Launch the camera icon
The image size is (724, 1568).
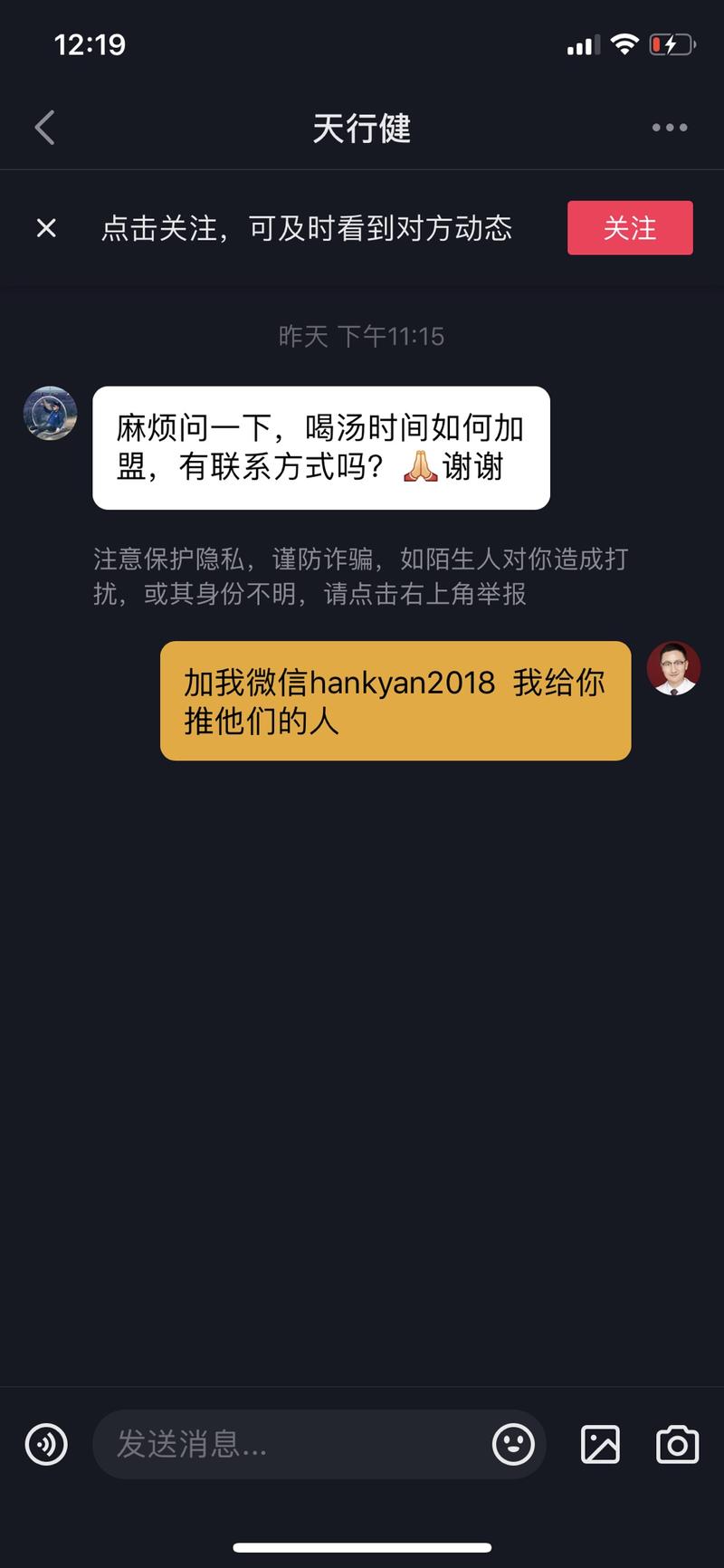pos(677,1445)
